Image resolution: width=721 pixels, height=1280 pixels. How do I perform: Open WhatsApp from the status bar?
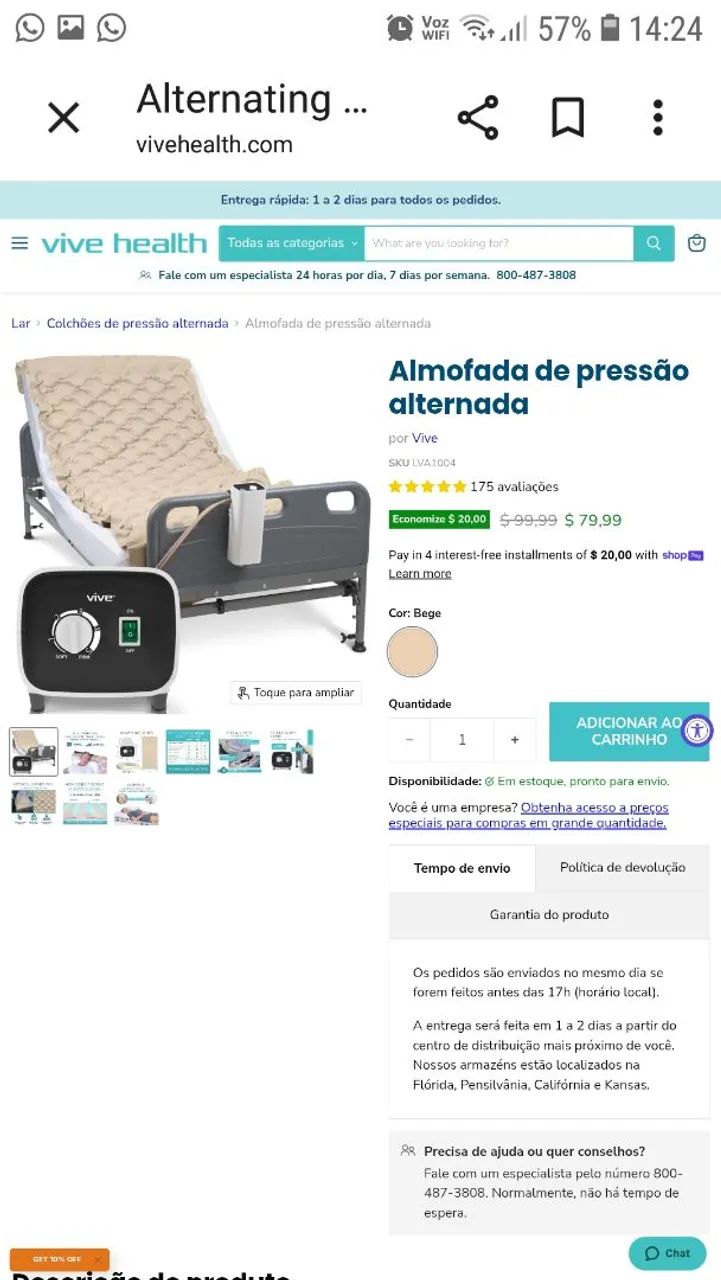(x=29, y=27)
